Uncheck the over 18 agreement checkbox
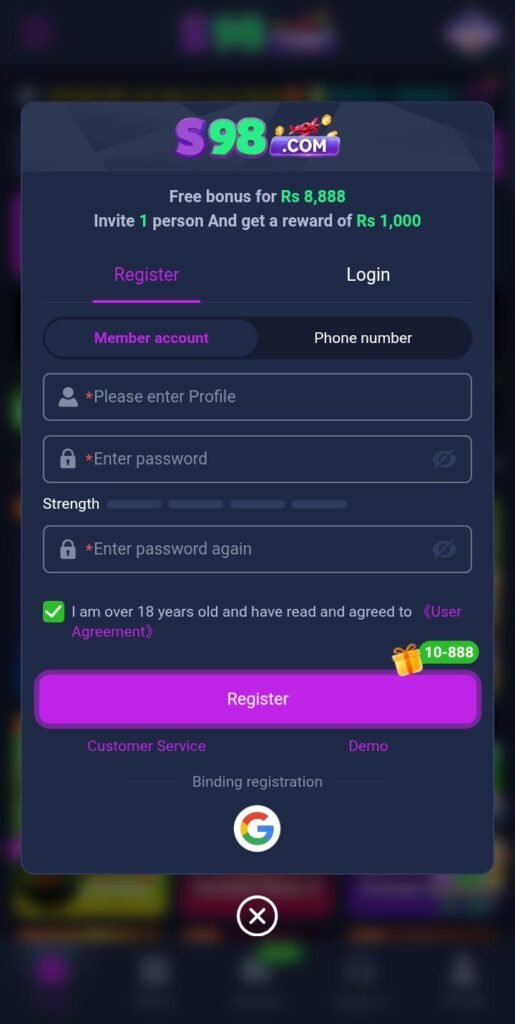 pos(54,612)
